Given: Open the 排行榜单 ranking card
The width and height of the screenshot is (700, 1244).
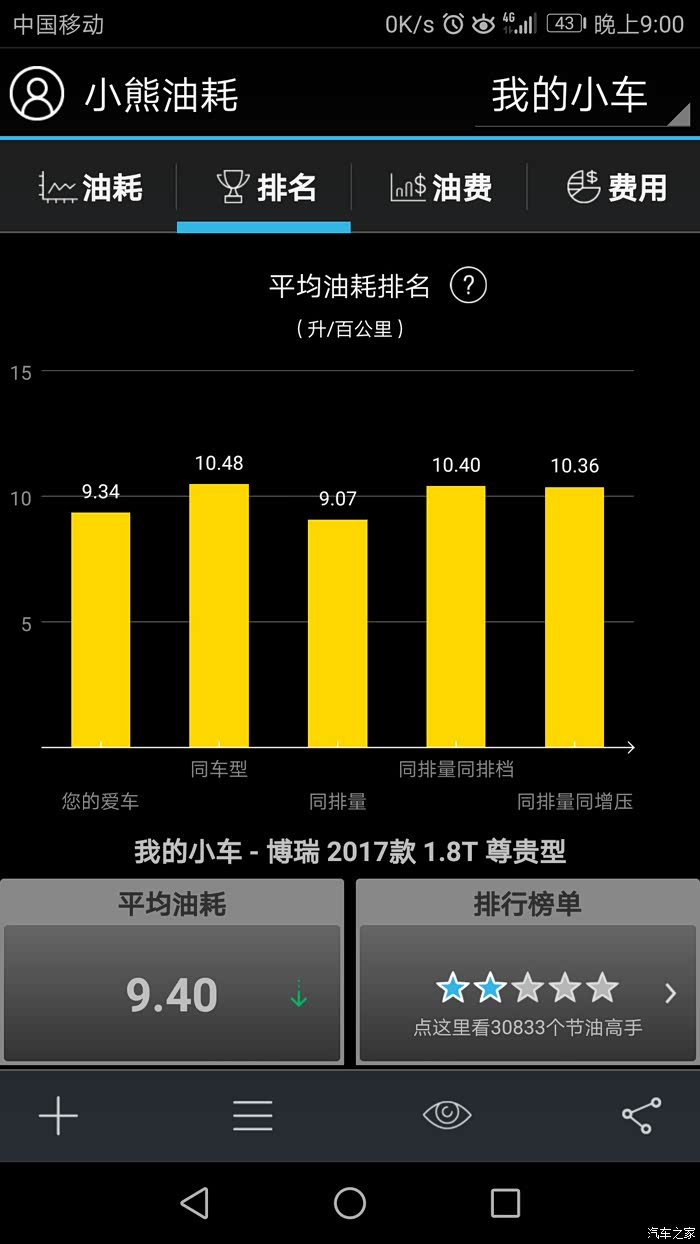Looking at the screenshot, I should (527, 993).
